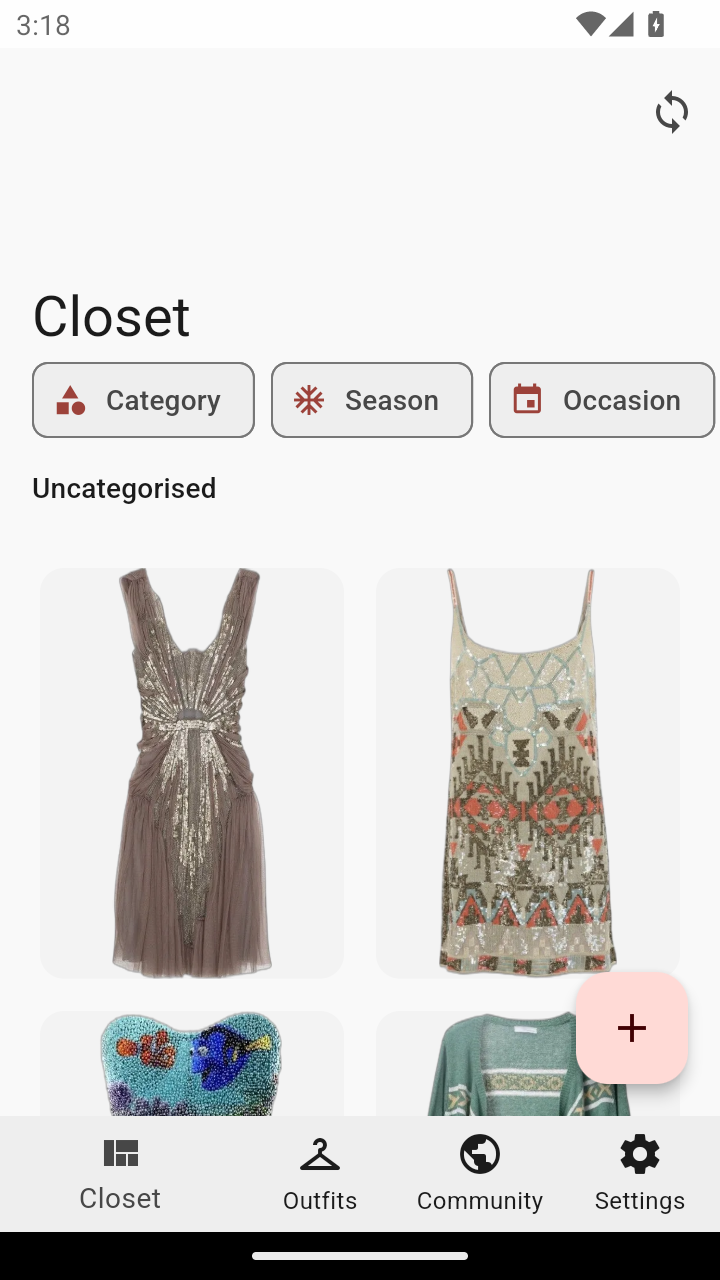This screenshot has width=720, height=1280.
Task: Open the Season filter dropdown
Action: click(x=372, y=400)
